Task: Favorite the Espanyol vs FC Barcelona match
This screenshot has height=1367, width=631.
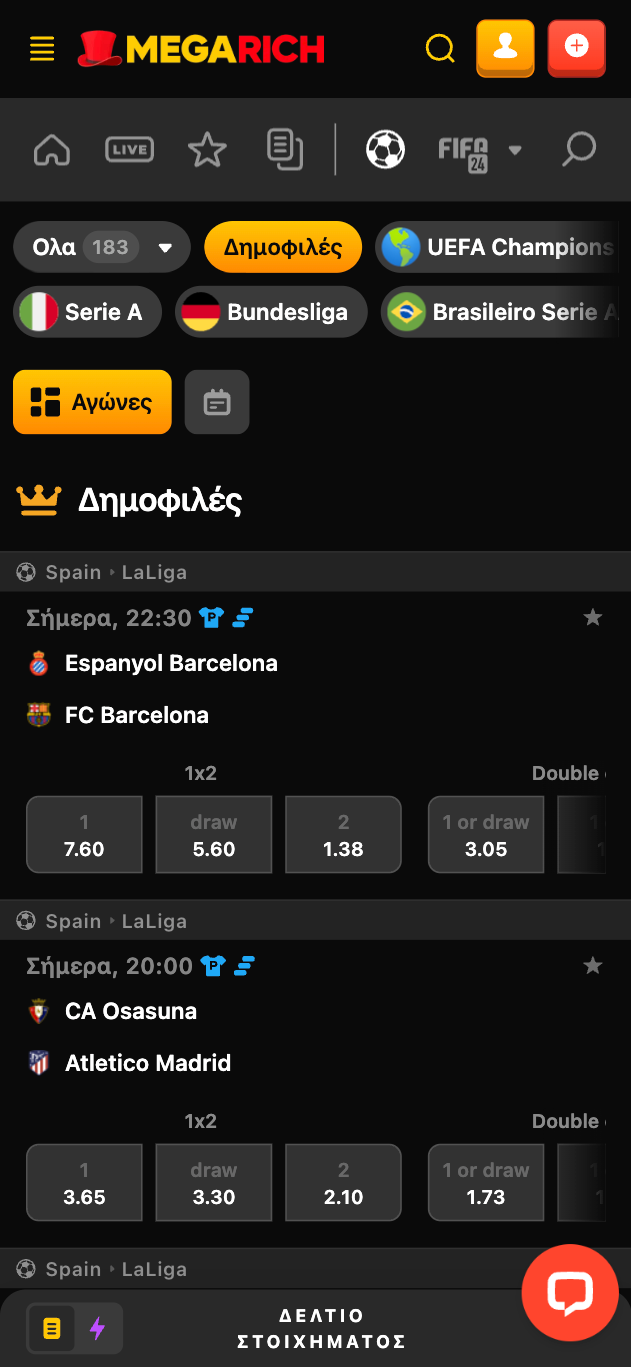Action: pyautogui.click(x=593, y=618)
